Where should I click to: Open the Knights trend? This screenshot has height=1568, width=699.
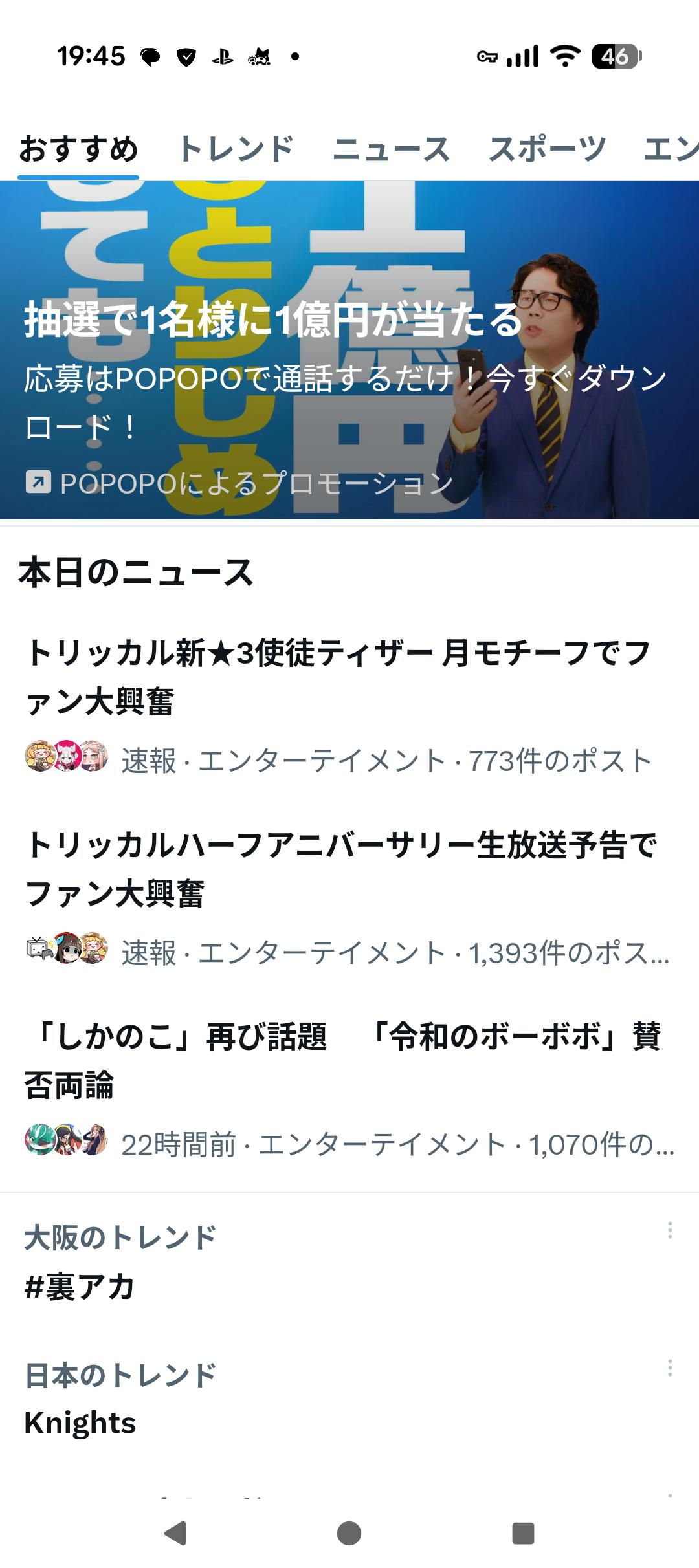[x=80, y=1423]
